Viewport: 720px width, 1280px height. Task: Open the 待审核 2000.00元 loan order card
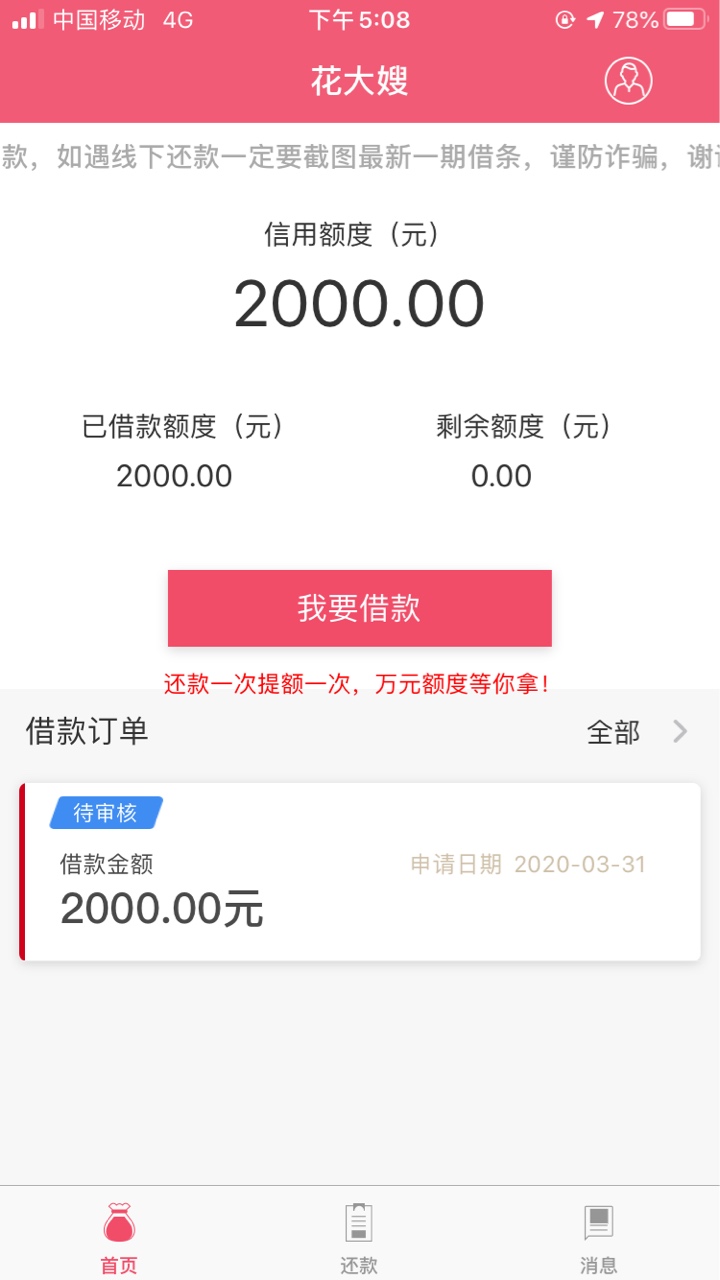[360, 872]
